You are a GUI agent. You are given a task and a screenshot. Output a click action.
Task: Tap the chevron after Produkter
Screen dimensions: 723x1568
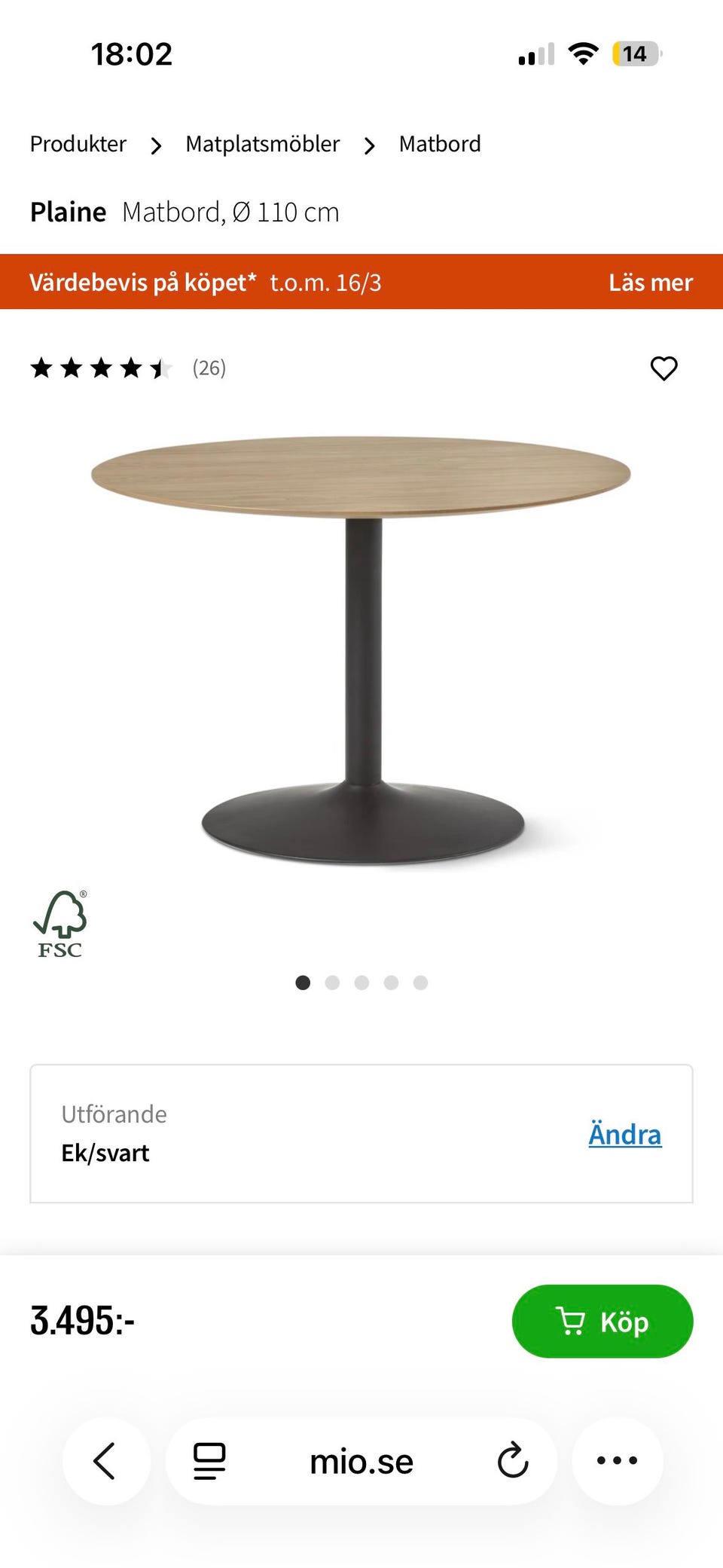pos(156,146)
